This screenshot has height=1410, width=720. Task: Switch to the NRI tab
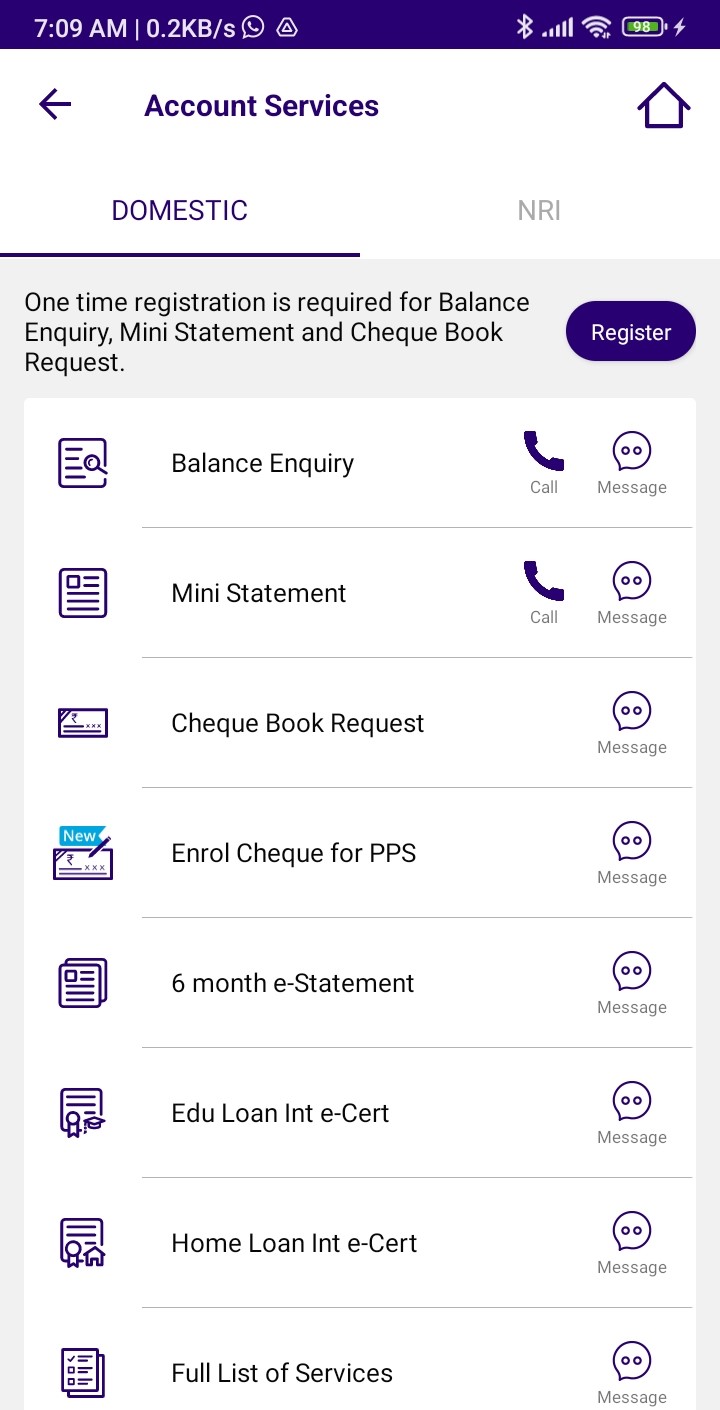click(539, 211)
